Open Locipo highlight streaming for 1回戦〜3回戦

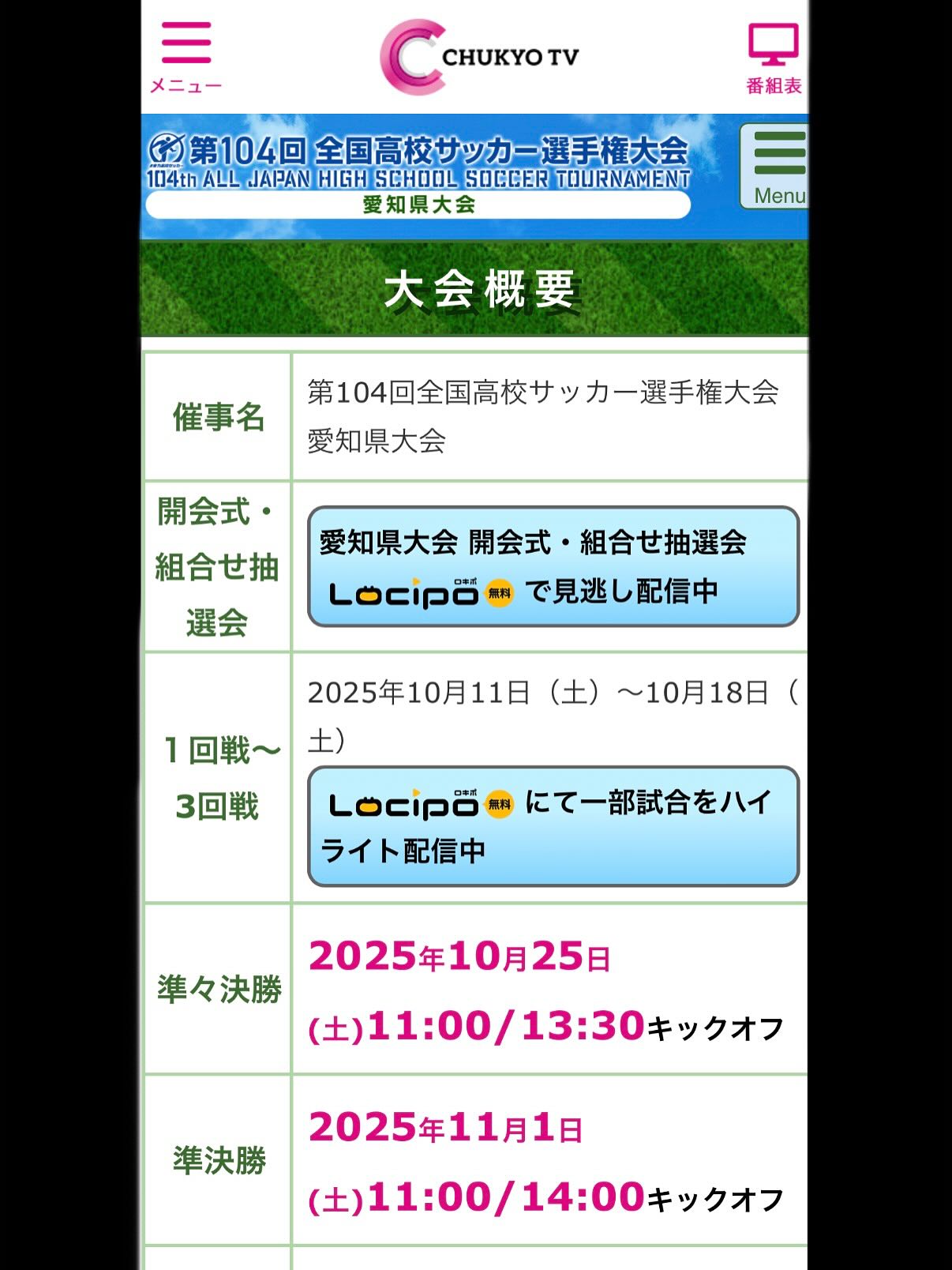coord(553,826)
